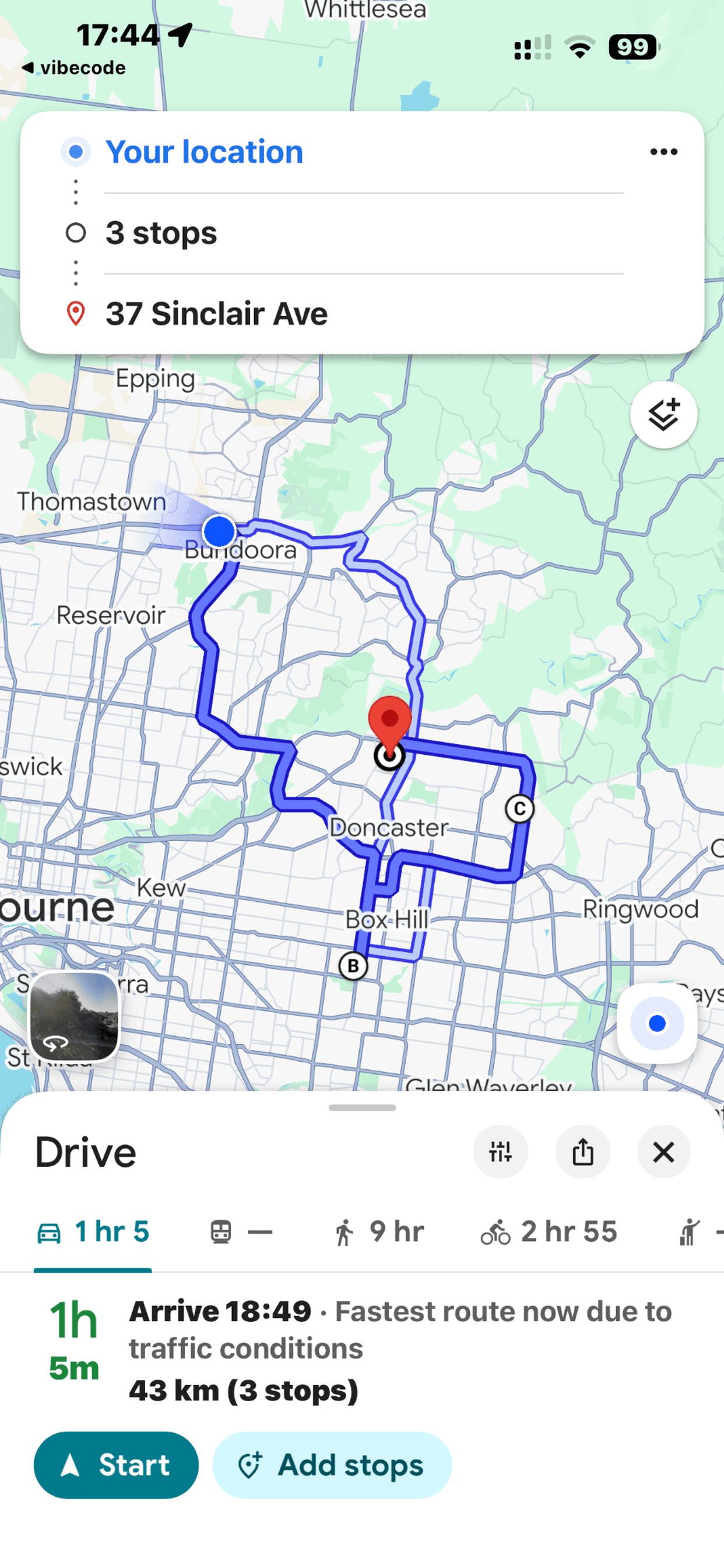Switch to walking directions
Screen dimensions: 724x1568
[x=380, y=1231]
